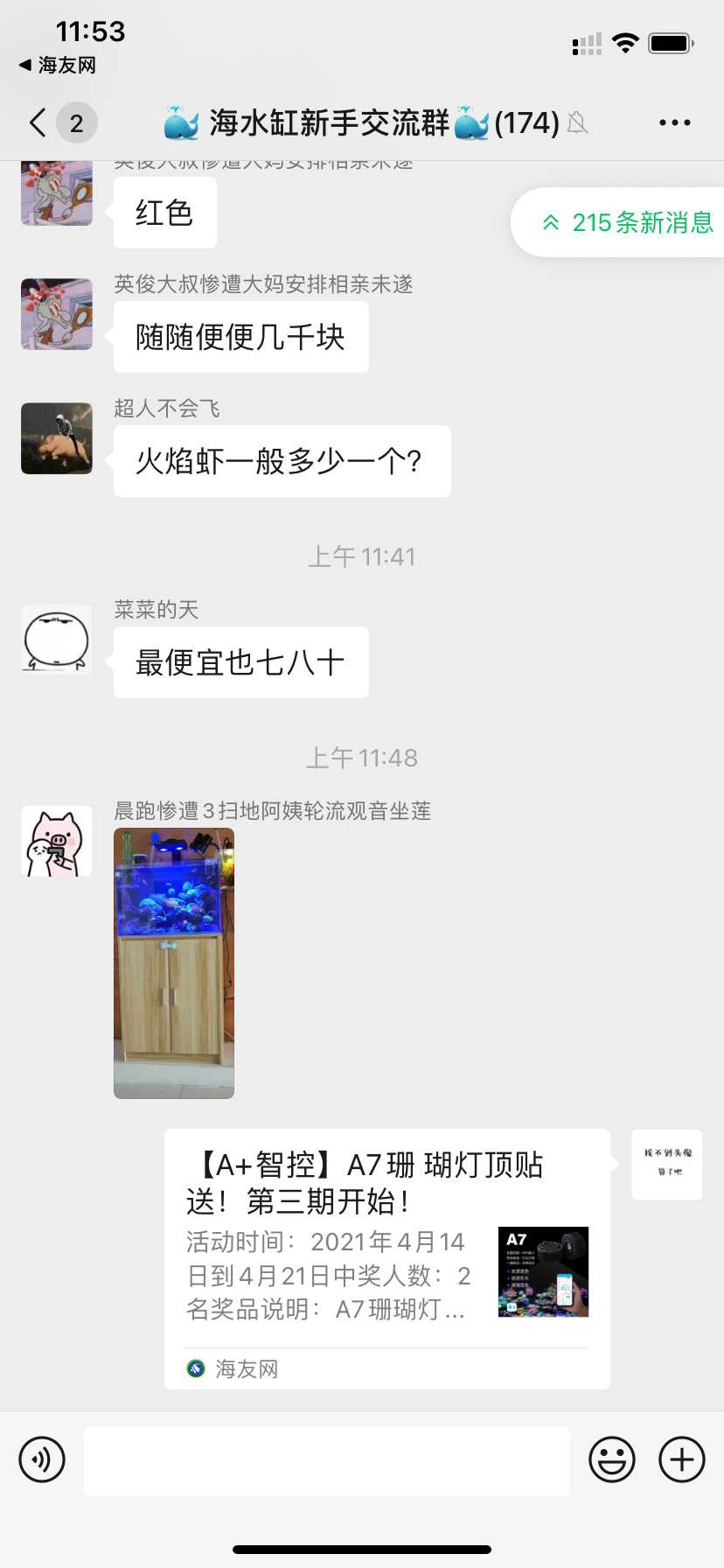The width and height of the screenshot is (724, 1568).
Task: Open the emoji sticker panel
Action: [x=611, y=1459]
